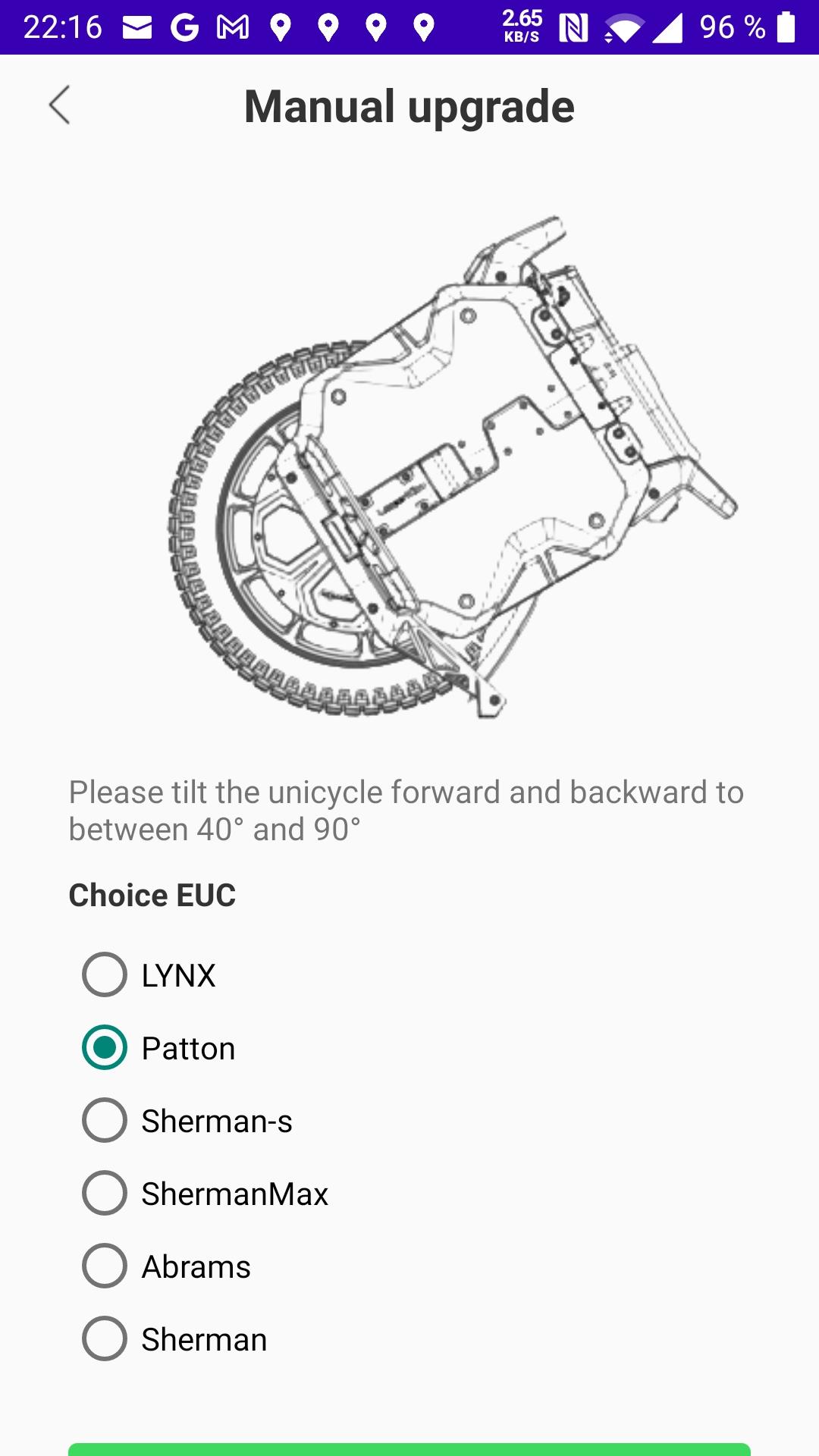
Task: Choose Sherman-s as the EUC
Action: (x=187, y=1120)
